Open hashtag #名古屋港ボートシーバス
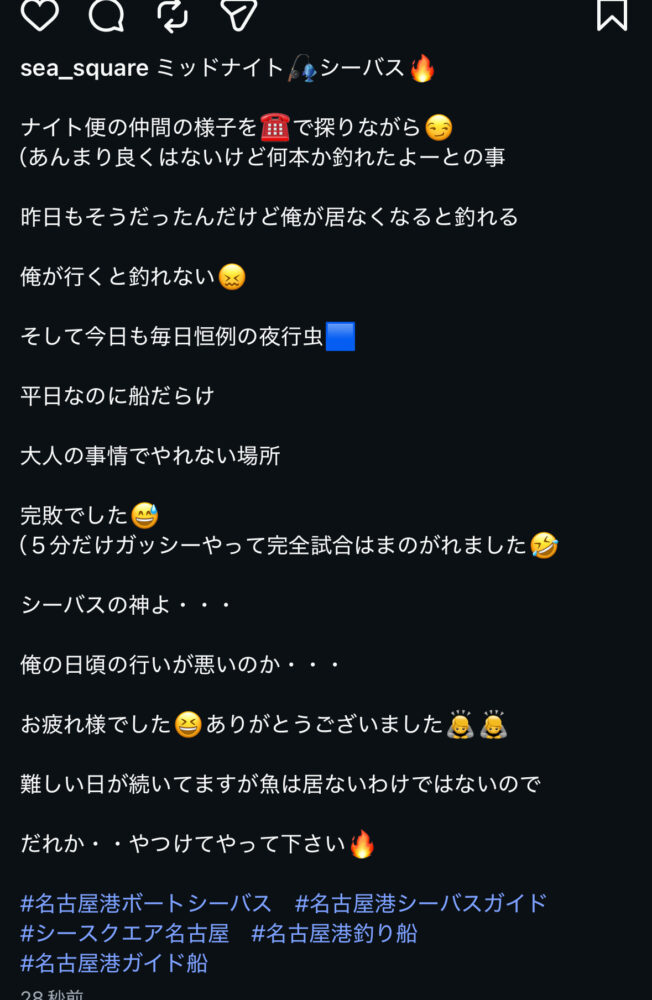Screen dimensions: 652x1000 [146, 904]
